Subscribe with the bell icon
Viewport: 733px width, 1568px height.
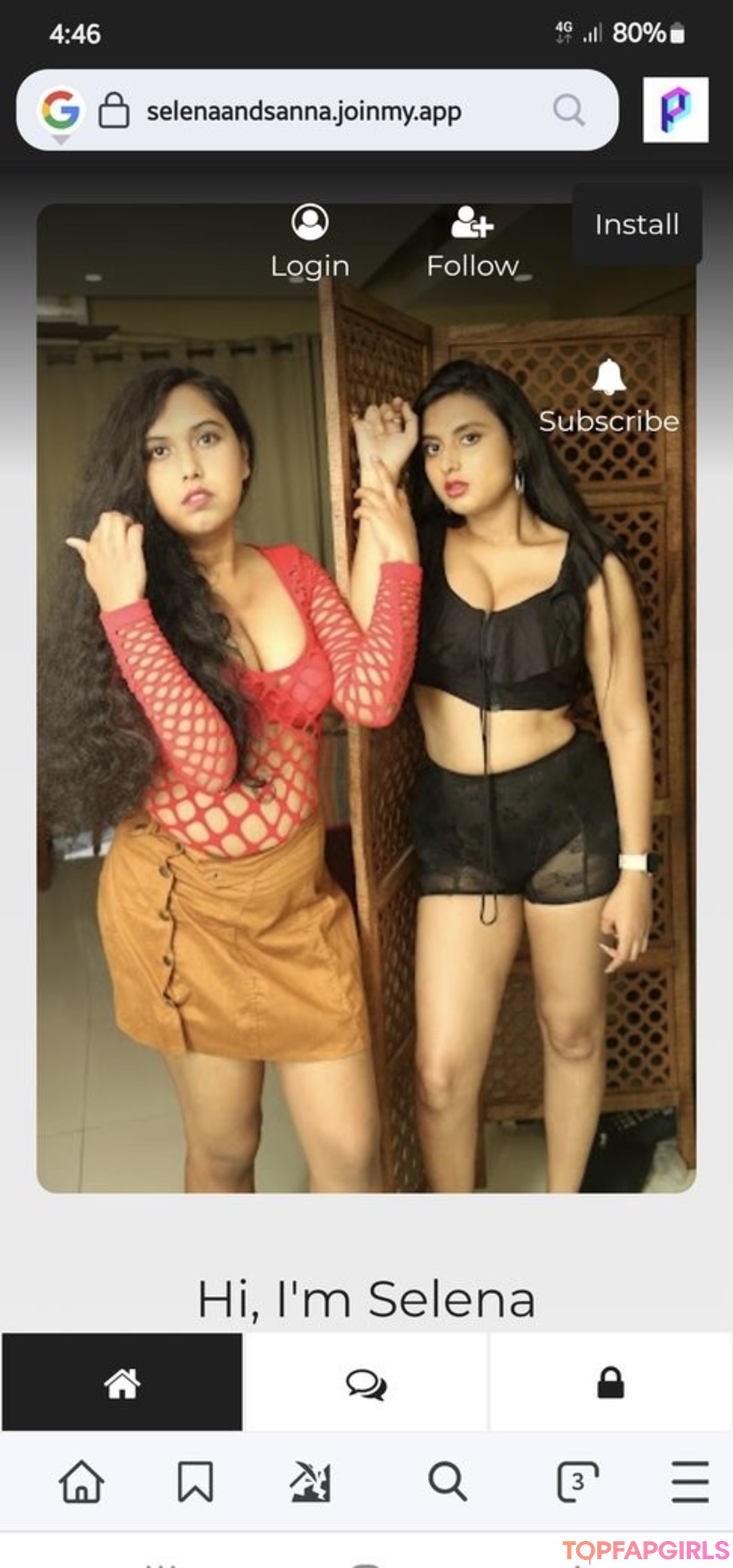609,396
